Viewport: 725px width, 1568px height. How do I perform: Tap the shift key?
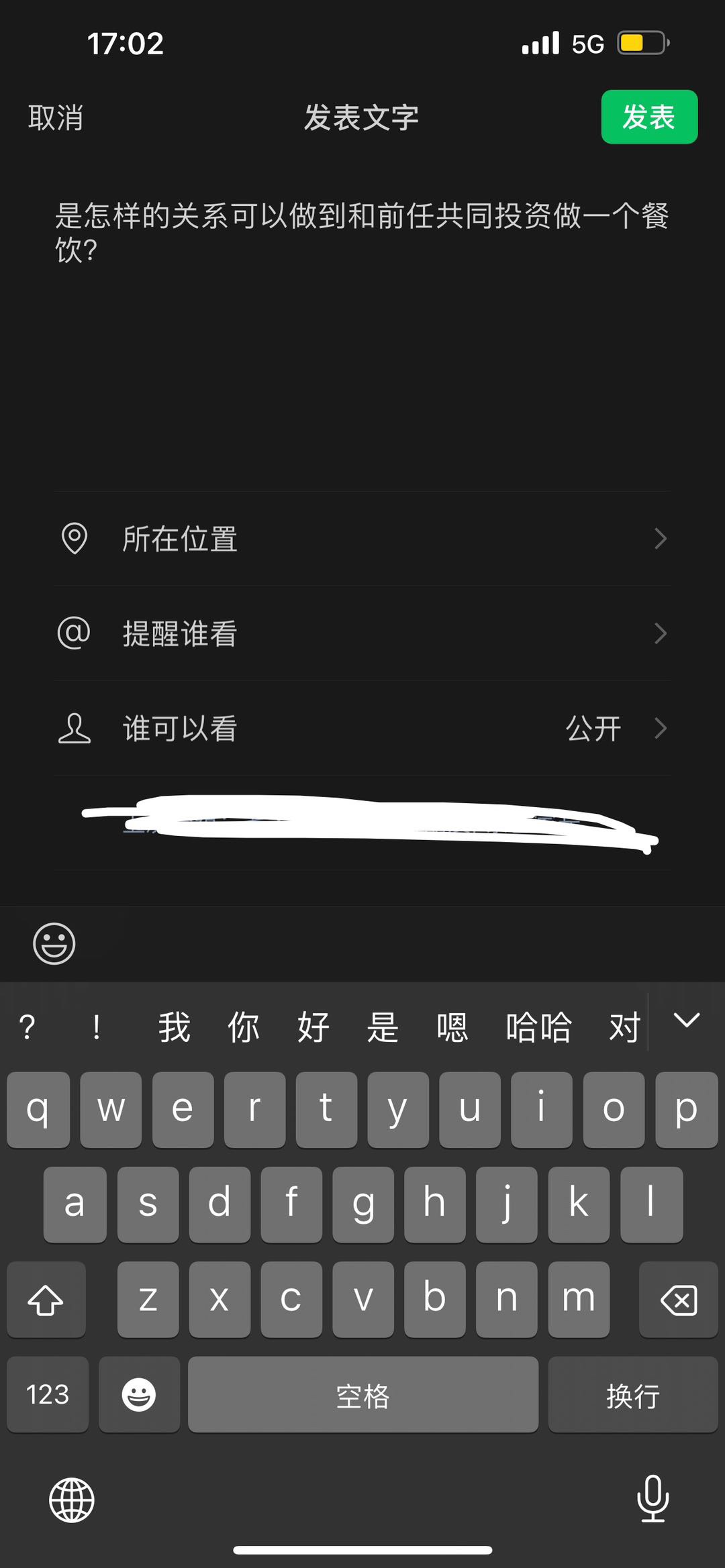tap(46, 1300)
